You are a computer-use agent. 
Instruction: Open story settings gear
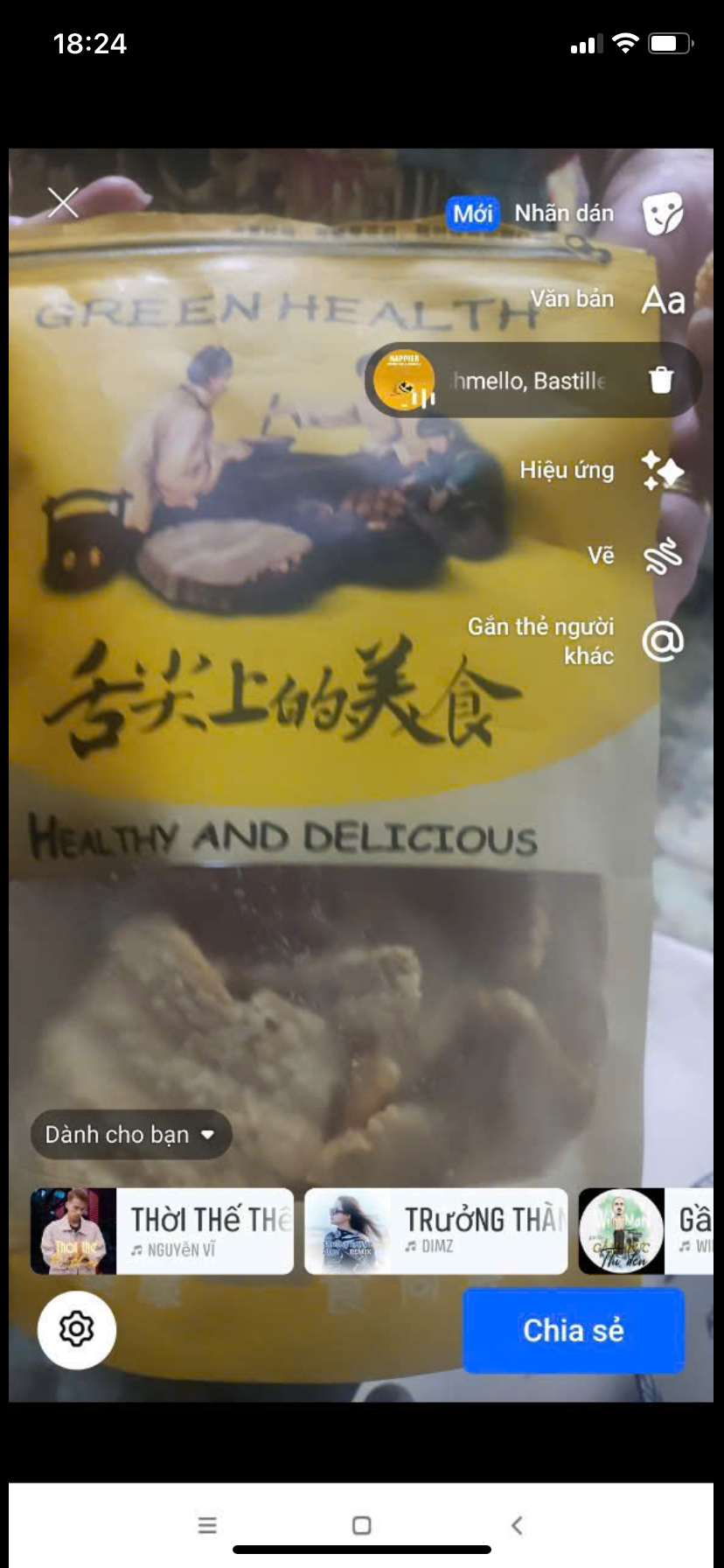point(77,1329)
